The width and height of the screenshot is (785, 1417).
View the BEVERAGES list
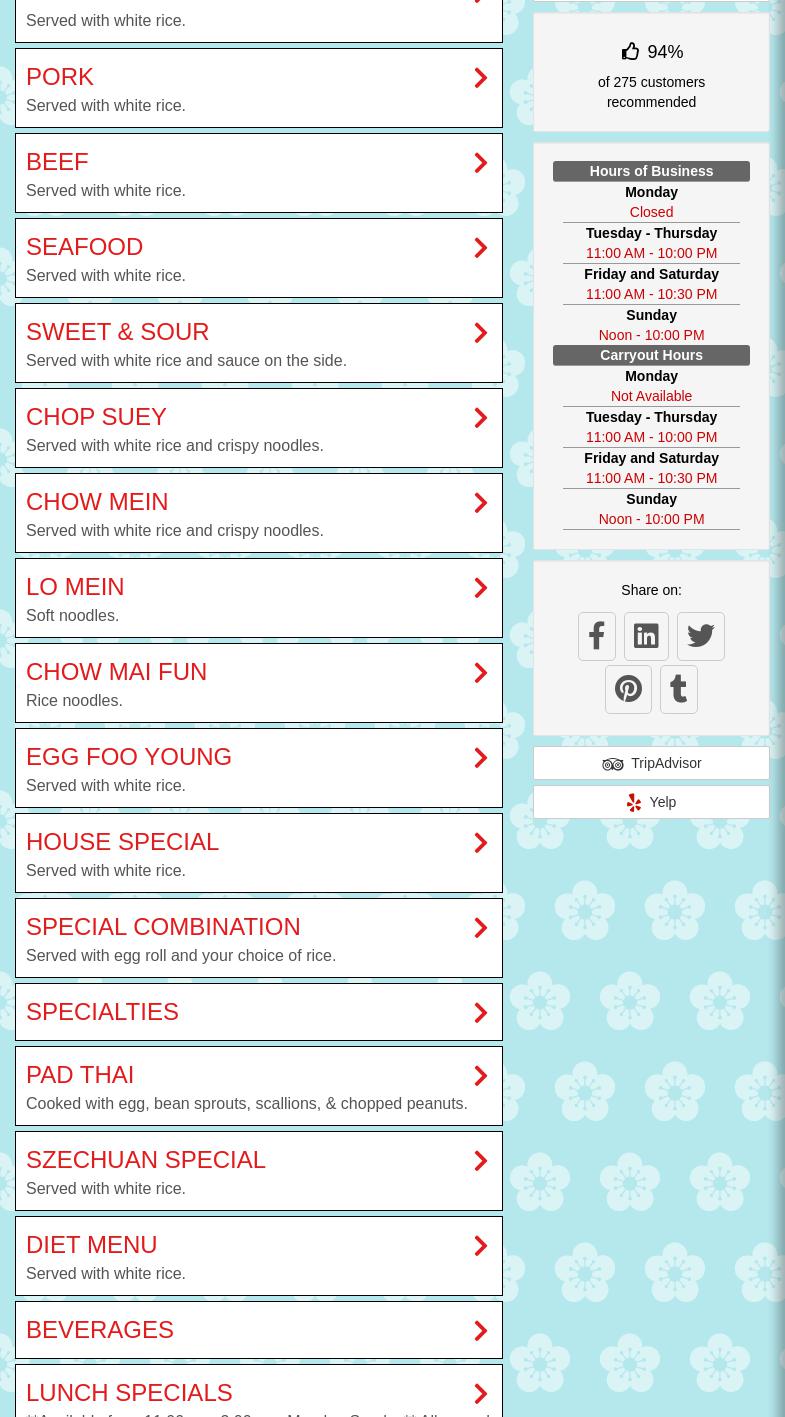pos(258,1330)
